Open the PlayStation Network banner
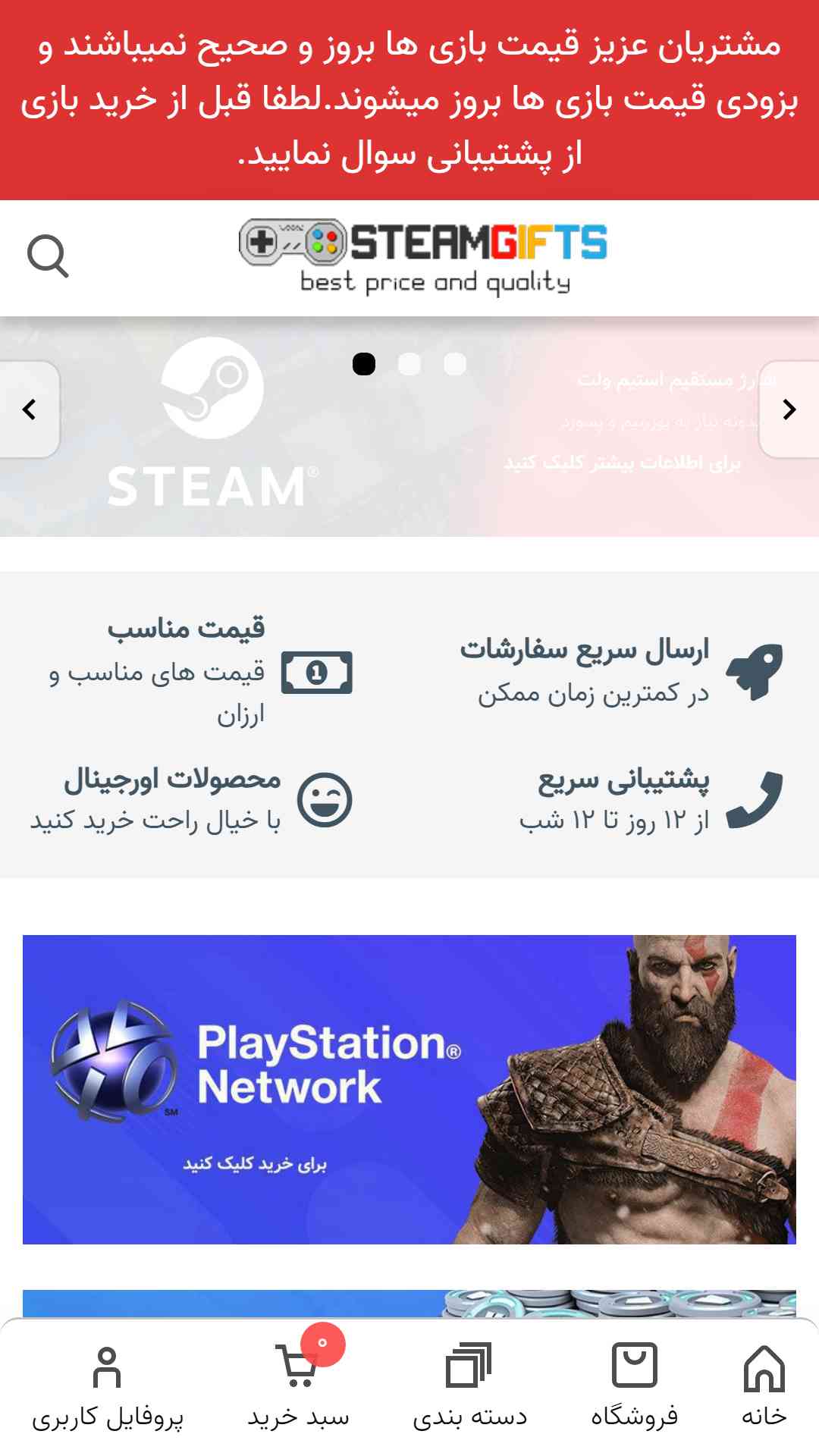Image resolution: width=819 pixels, height=1456 pixels. pyautogui.click(x=409, y=1089)
